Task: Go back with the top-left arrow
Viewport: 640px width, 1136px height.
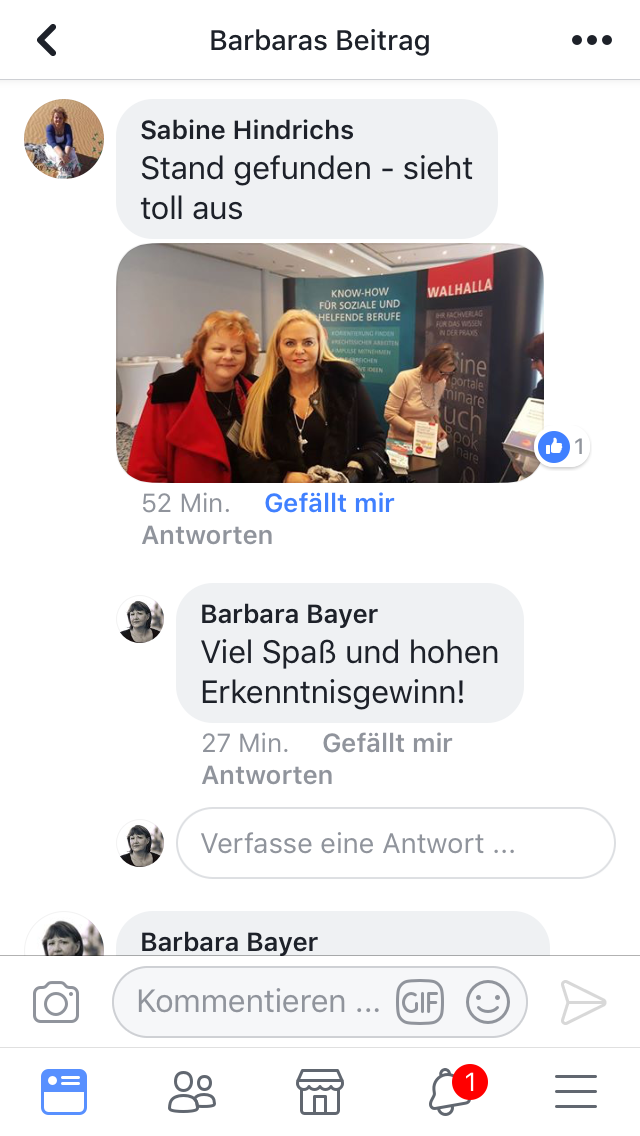Action: [47, 40]
